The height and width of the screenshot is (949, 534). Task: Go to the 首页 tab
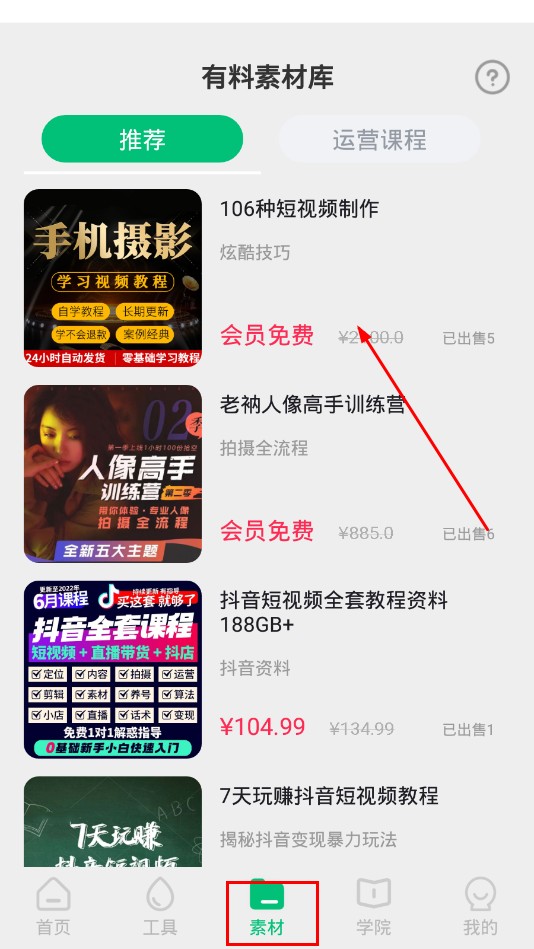click(x=53, y=907)
